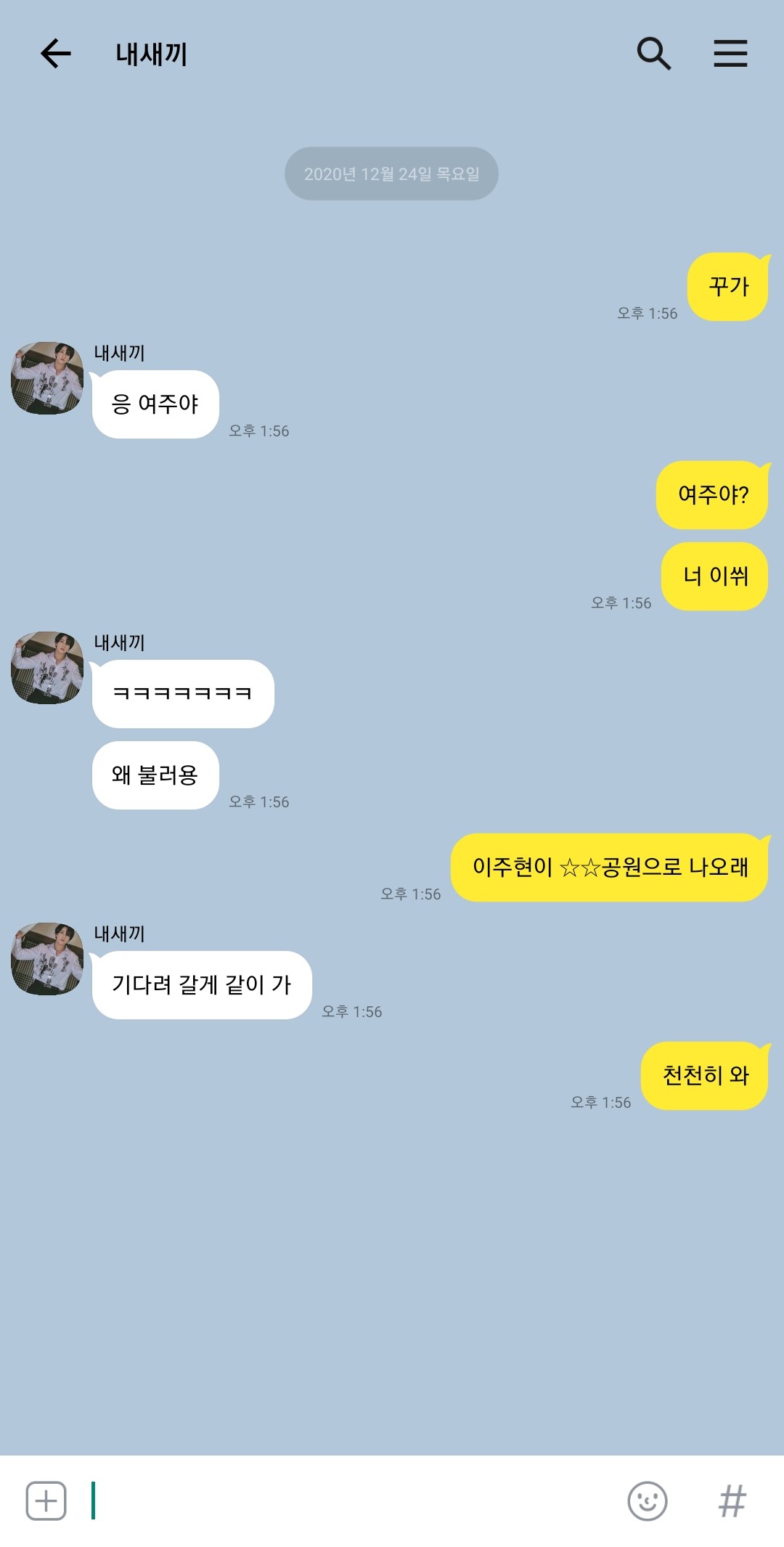Open 내새끼's profile photo beside ㅋㅋㅋㅋㅋㅋㅋ

coord(47,668)
